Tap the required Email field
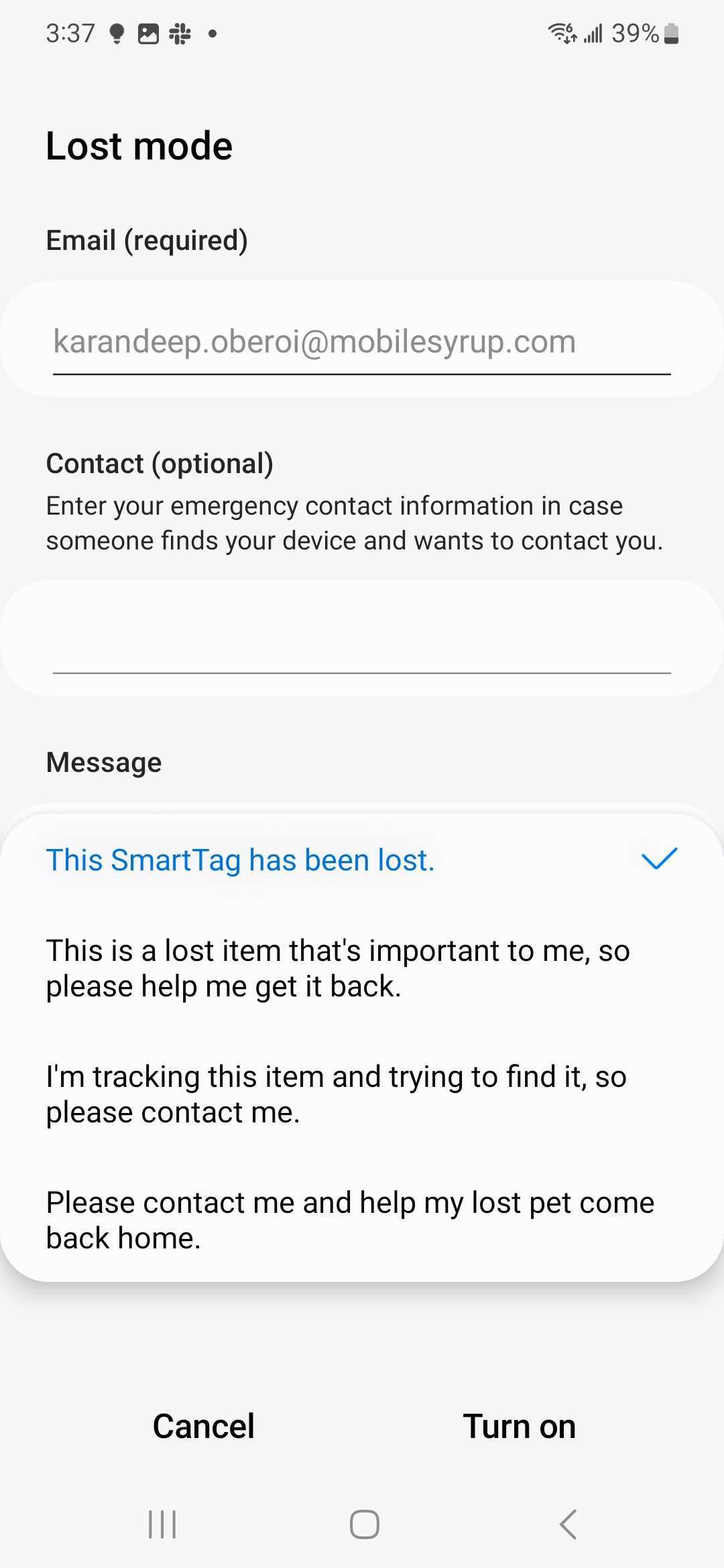This screenshot has height=1568, width=724. point(362,342)
